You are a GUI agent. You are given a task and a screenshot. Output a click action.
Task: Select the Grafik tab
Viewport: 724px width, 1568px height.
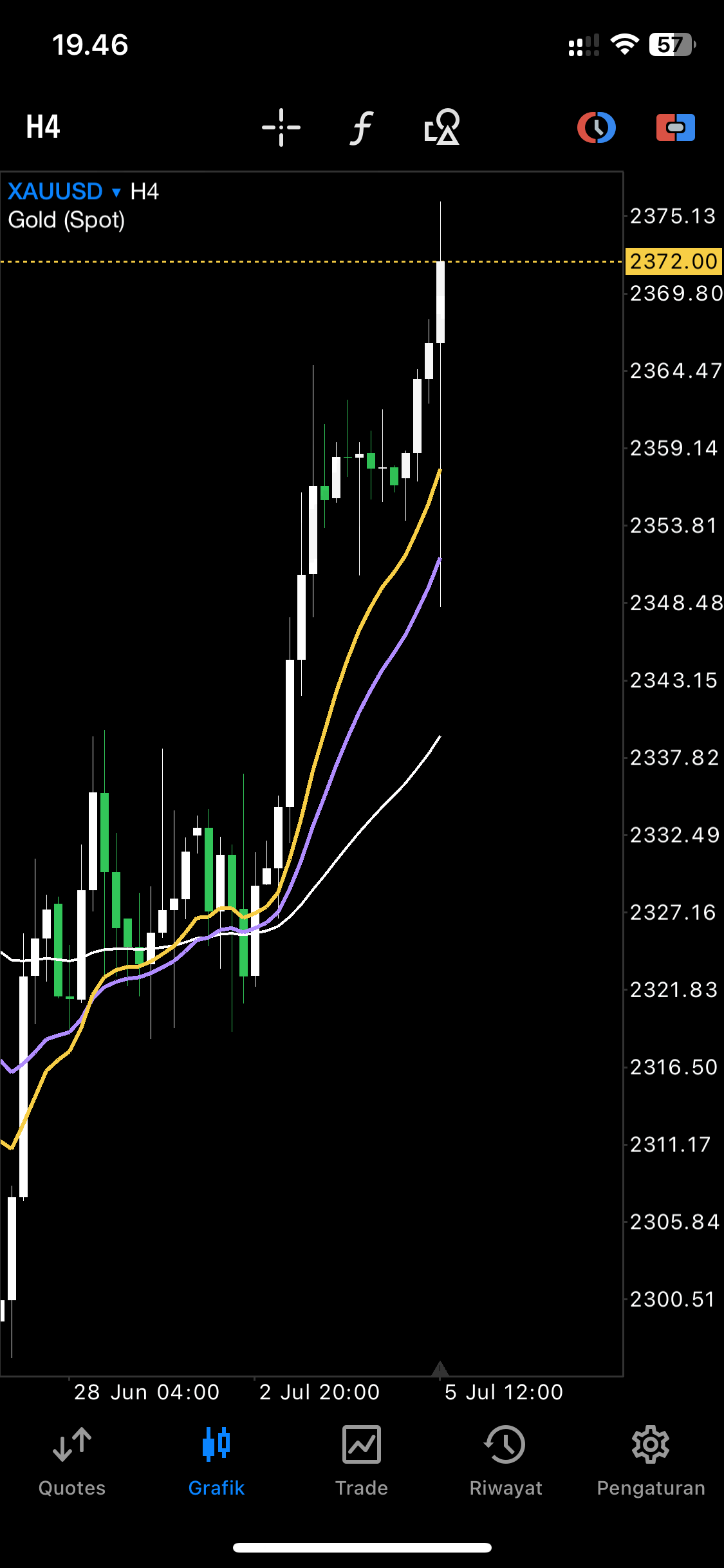[216, 1462]
